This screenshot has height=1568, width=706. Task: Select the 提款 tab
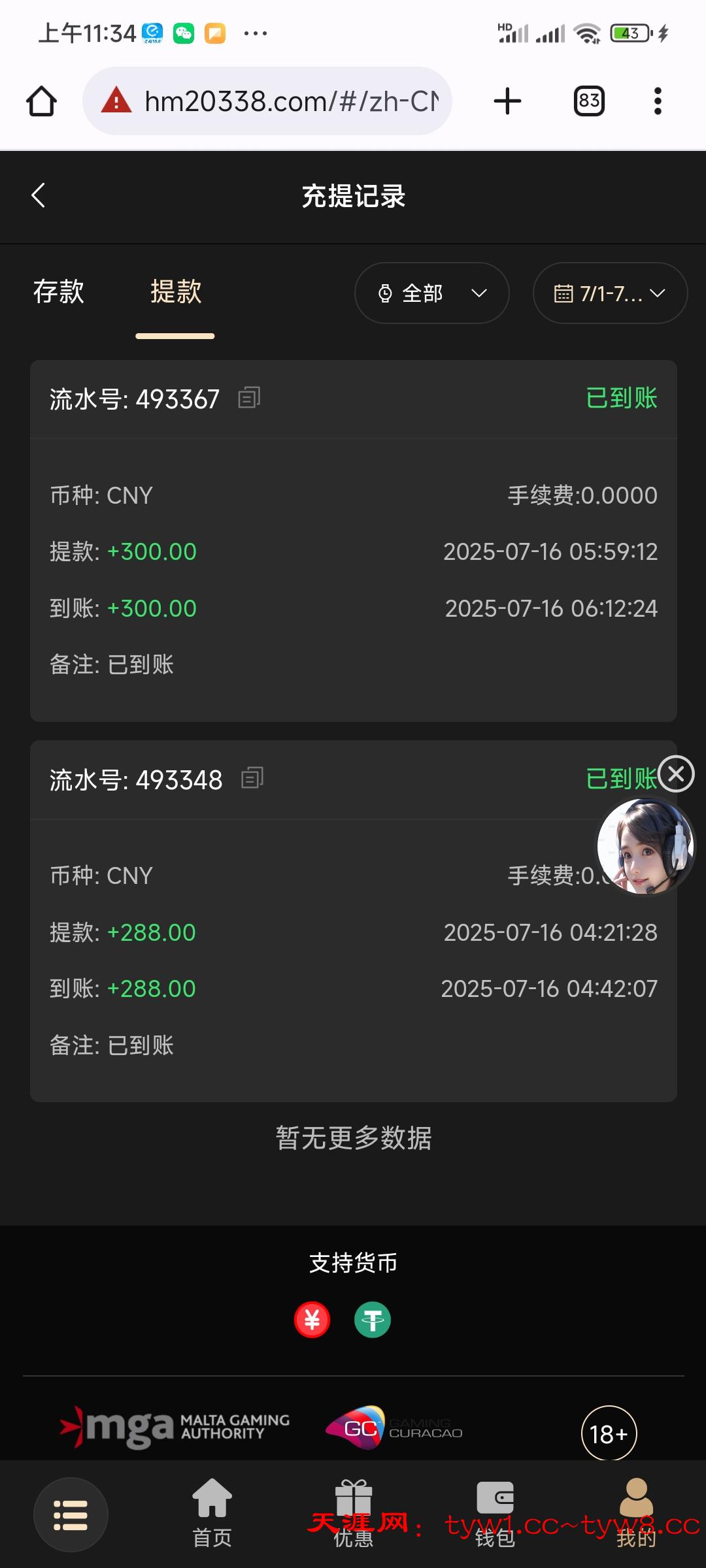click(x=175, y=291)
